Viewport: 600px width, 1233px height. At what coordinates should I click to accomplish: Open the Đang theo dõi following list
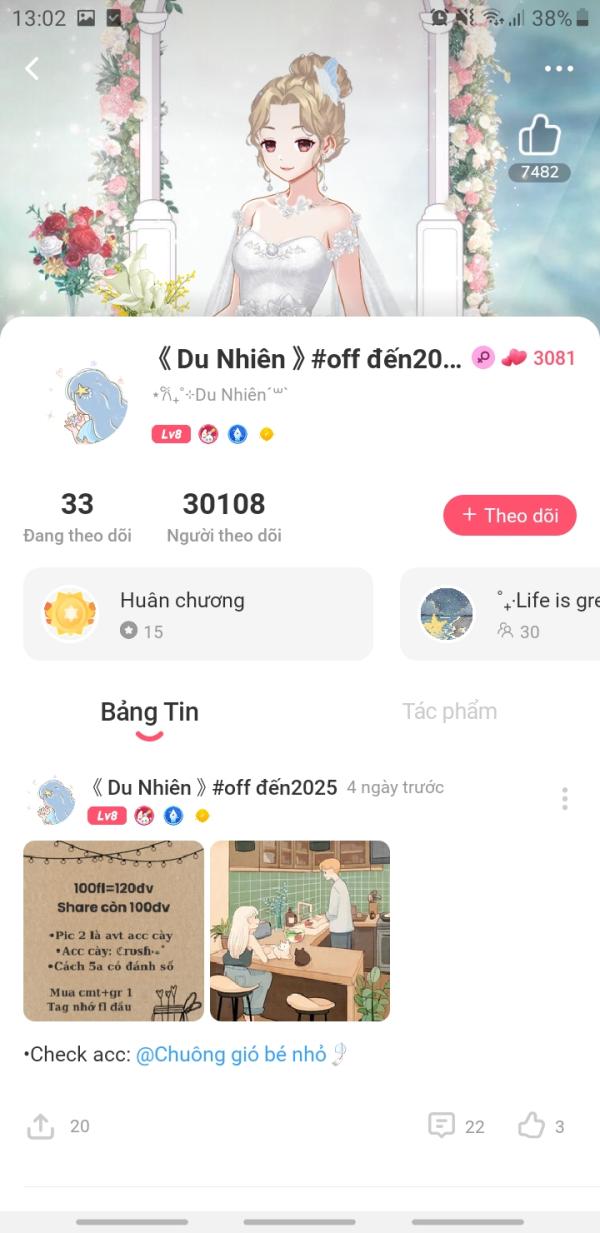tap(77, 517)
